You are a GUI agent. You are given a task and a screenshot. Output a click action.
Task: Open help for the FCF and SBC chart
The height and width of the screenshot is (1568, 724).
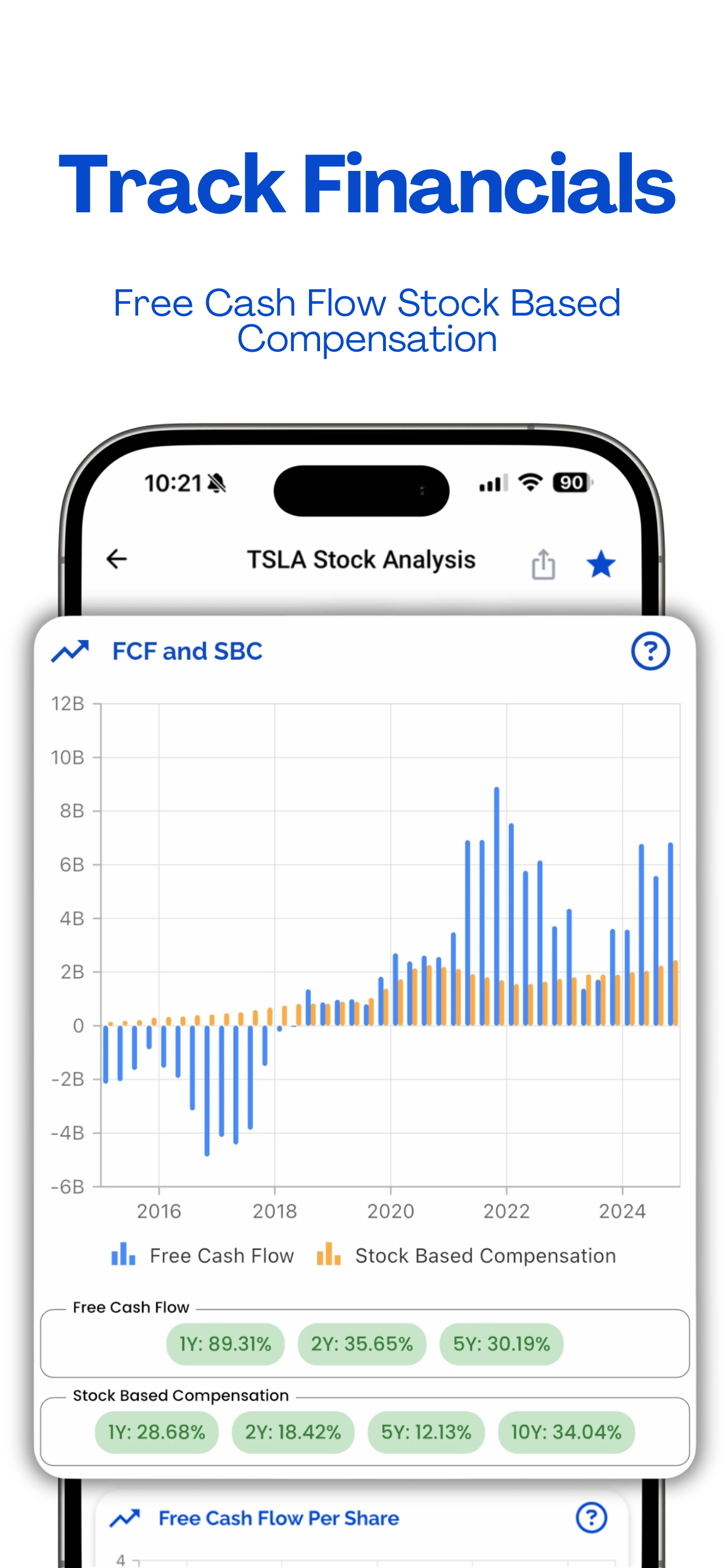(x=651, y=652)
